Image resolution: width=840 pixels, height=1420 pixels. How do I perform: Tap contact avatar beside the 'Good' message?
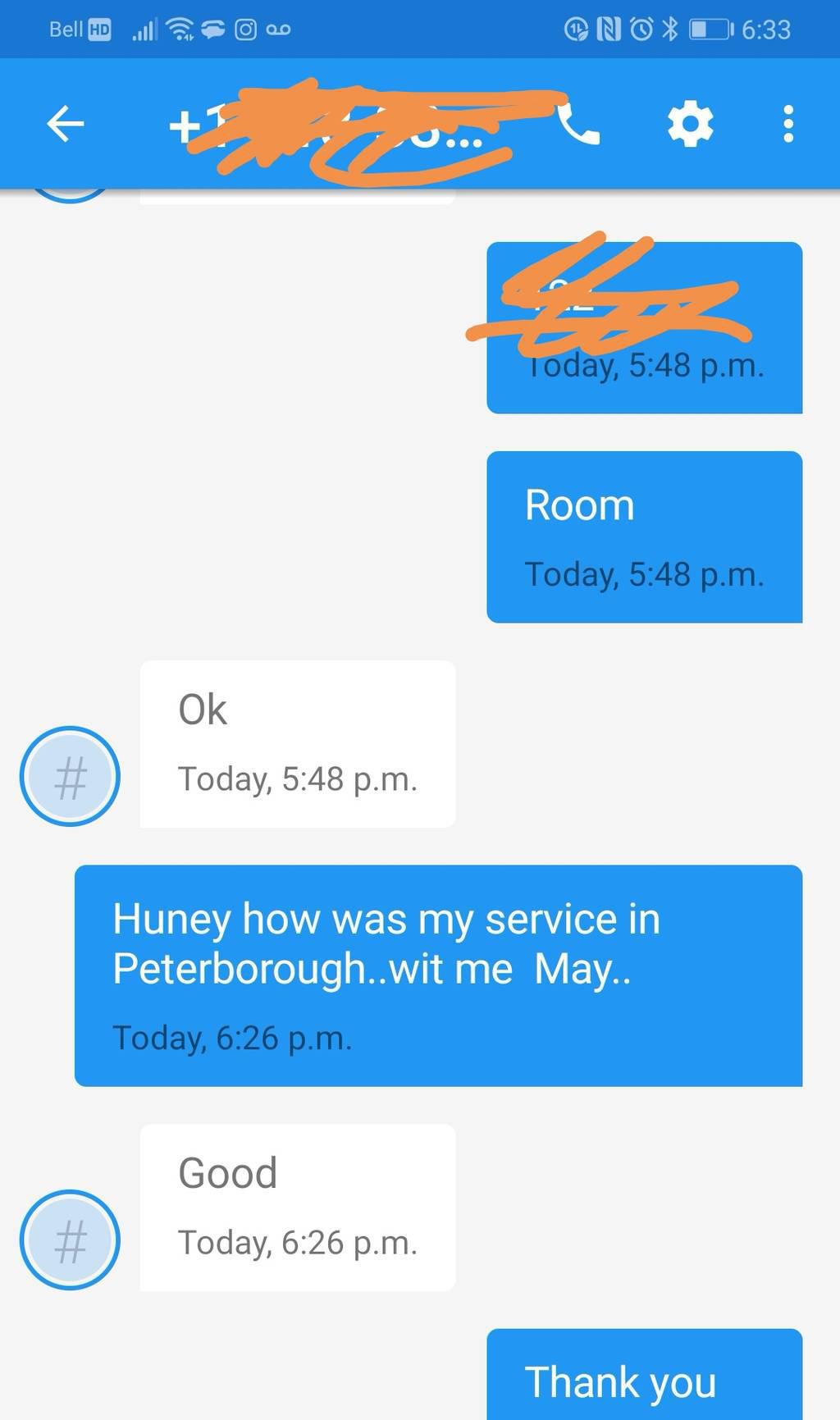70,1240
